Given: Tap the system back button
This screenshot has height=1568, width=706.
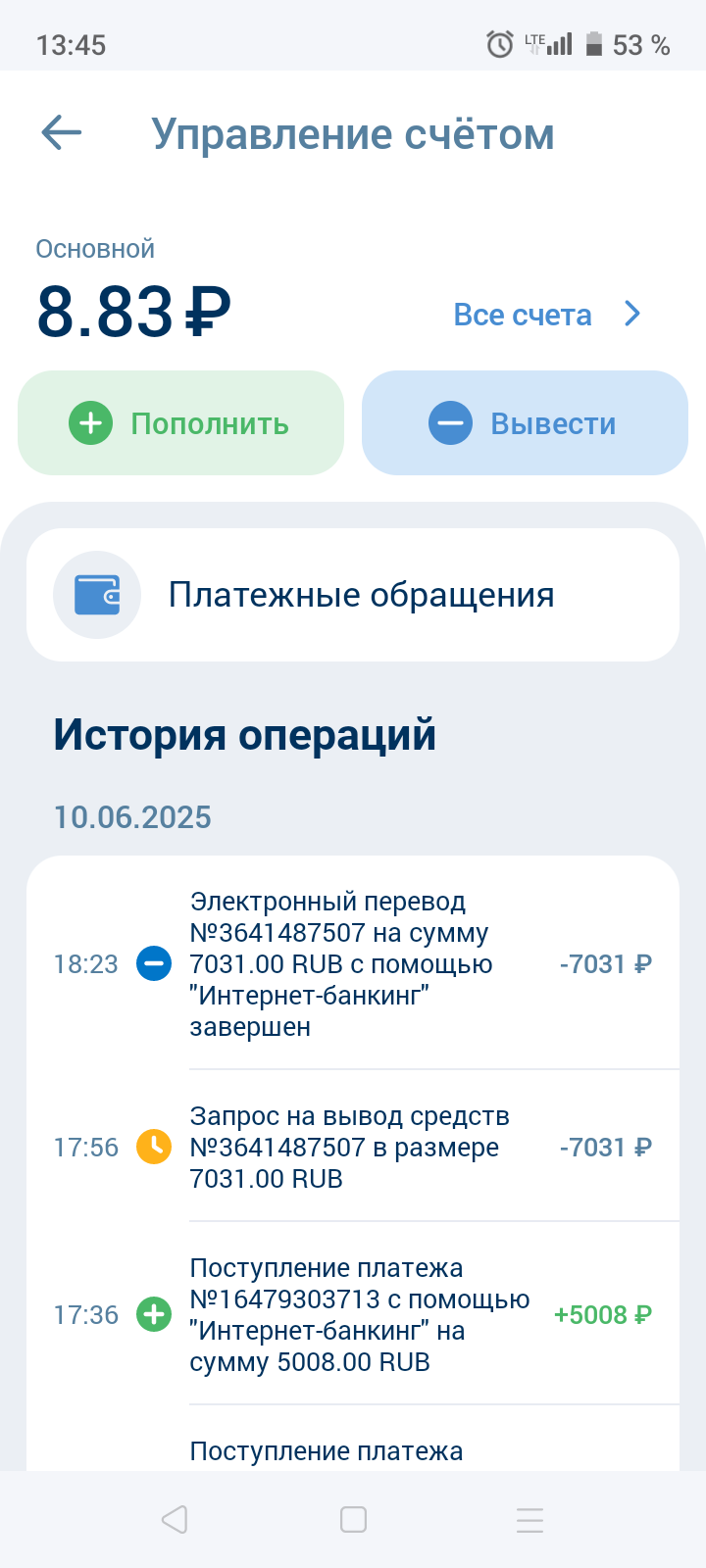Looking at the screenshot, I should click(175, 1520).
